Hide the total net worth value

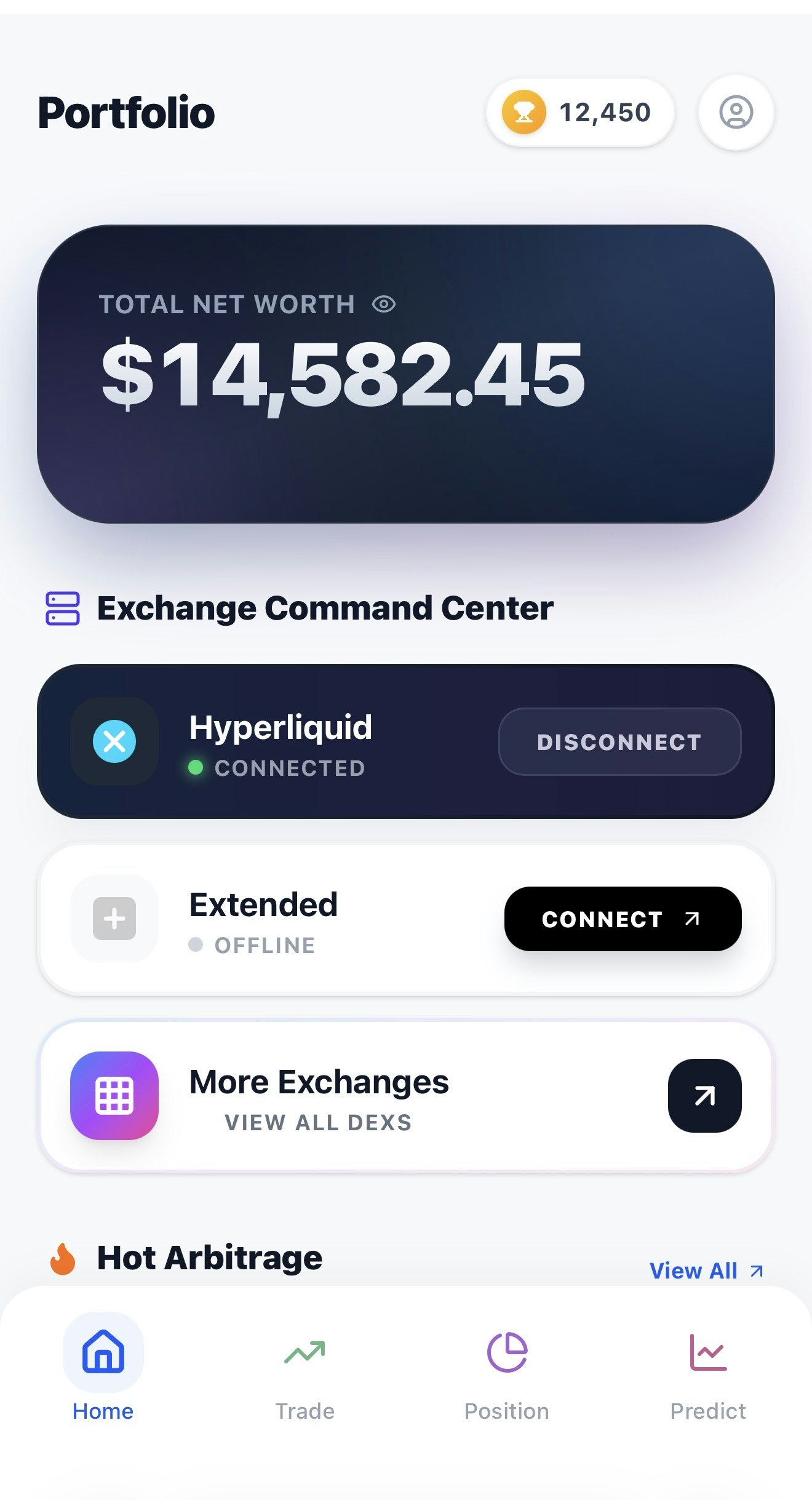(384, 304)
